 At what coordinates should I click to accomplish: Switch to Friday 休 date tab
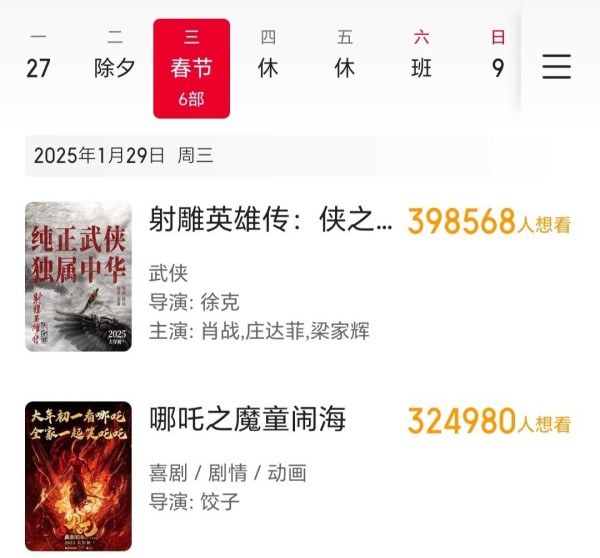(345, 57)
